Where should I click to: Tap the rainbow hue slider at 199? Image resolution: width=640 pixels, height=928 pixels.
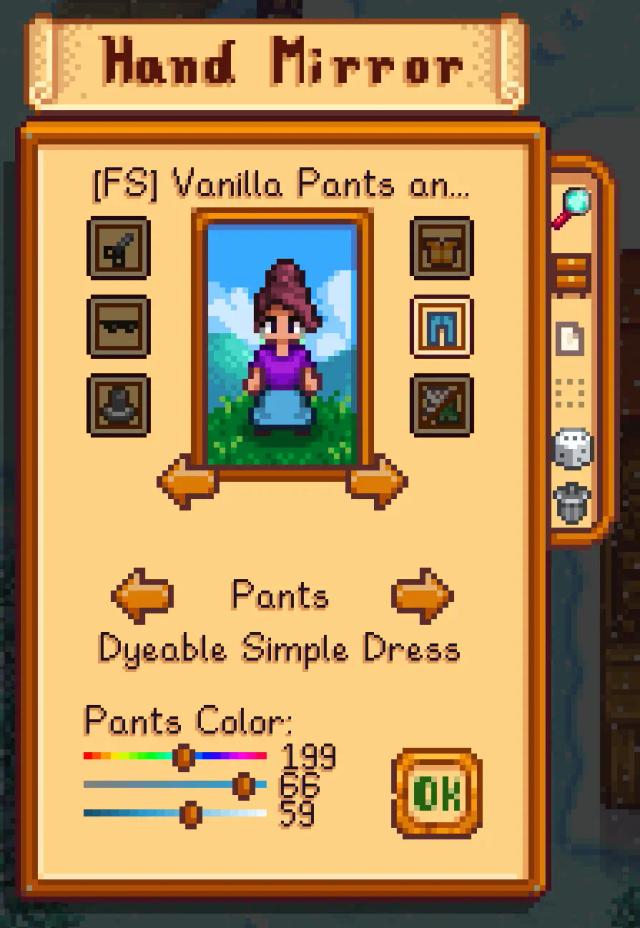182,757
